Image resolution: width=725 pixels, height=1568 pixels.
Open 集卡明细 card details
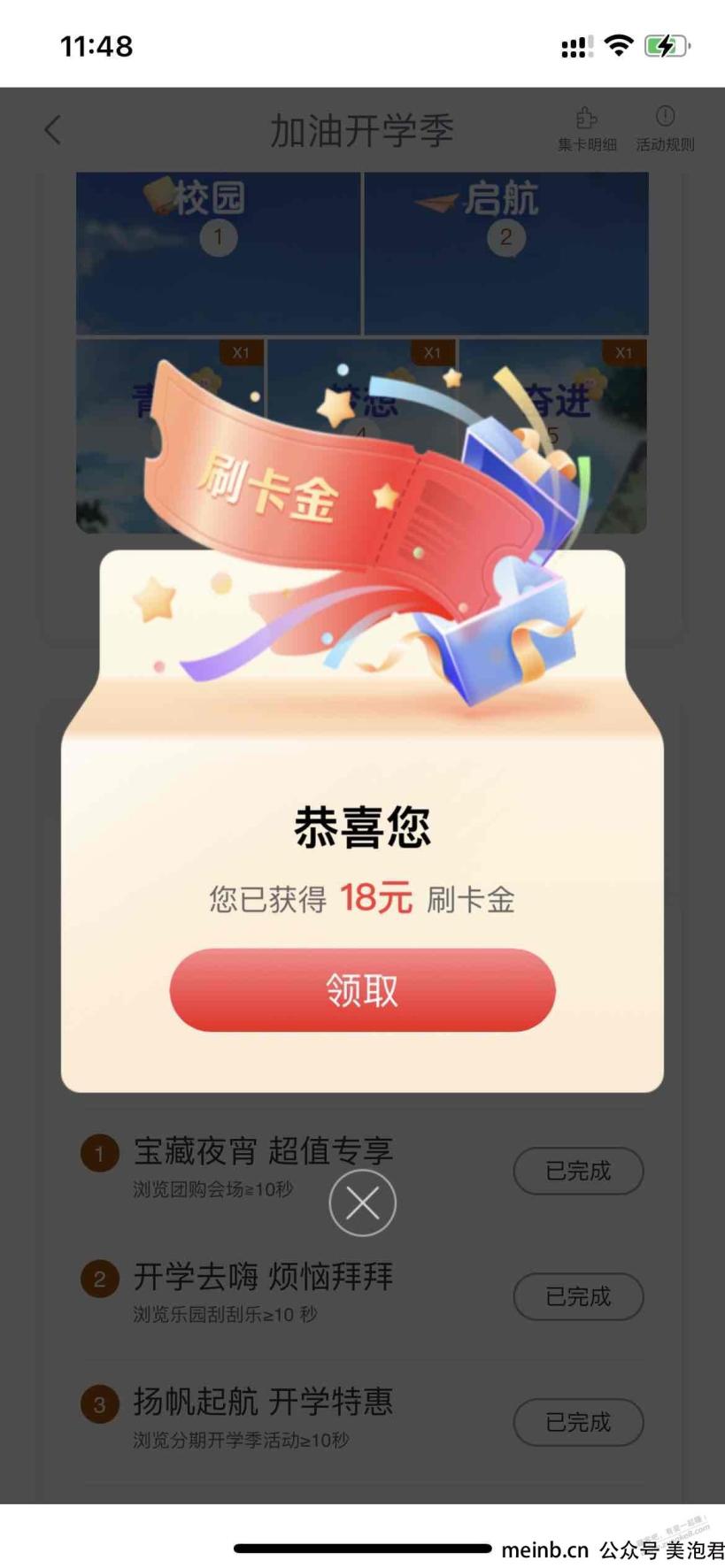586,130
